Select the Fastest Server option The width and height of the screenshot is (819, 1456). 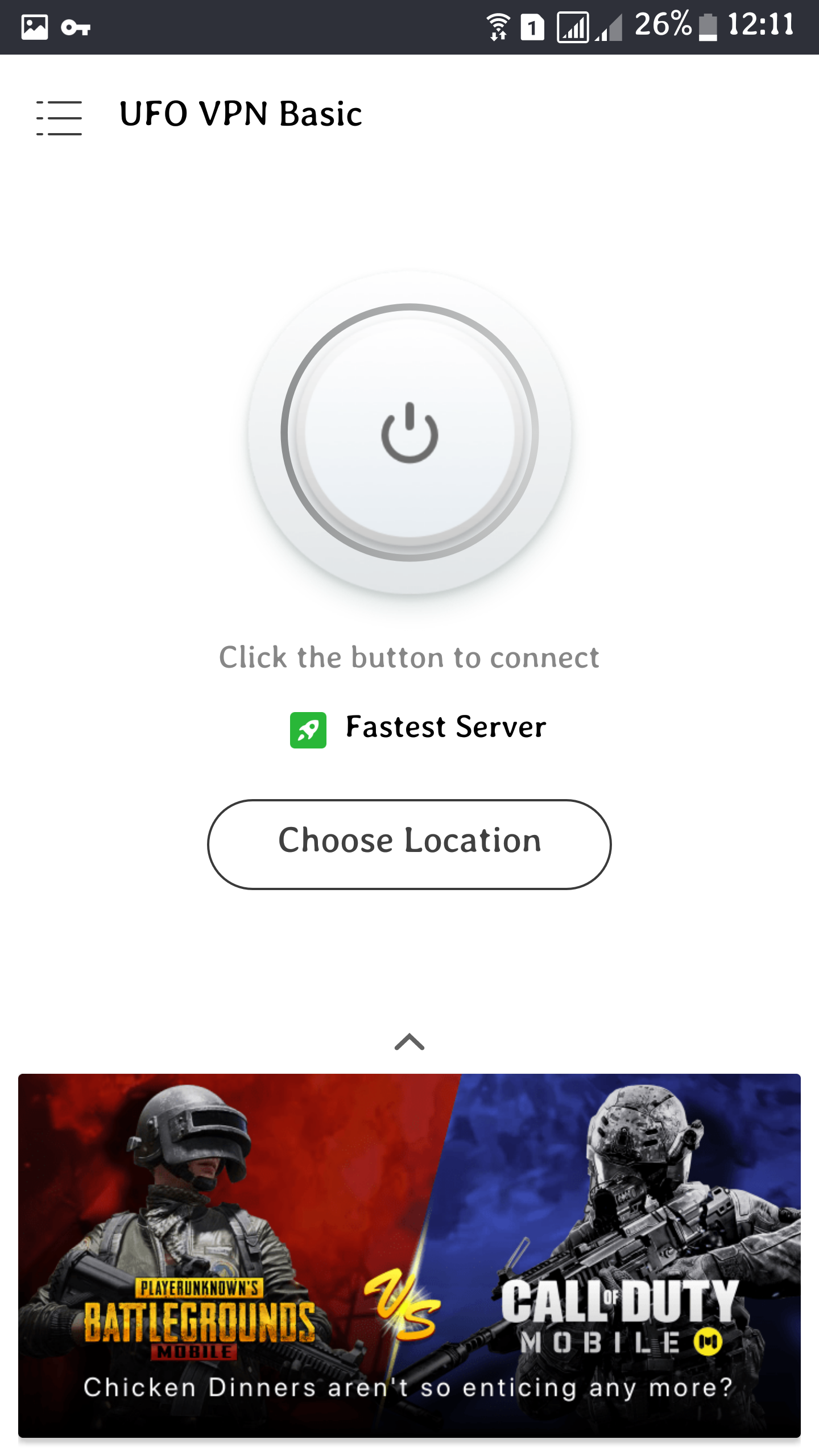pyautogui.click(x=418, y=728)
